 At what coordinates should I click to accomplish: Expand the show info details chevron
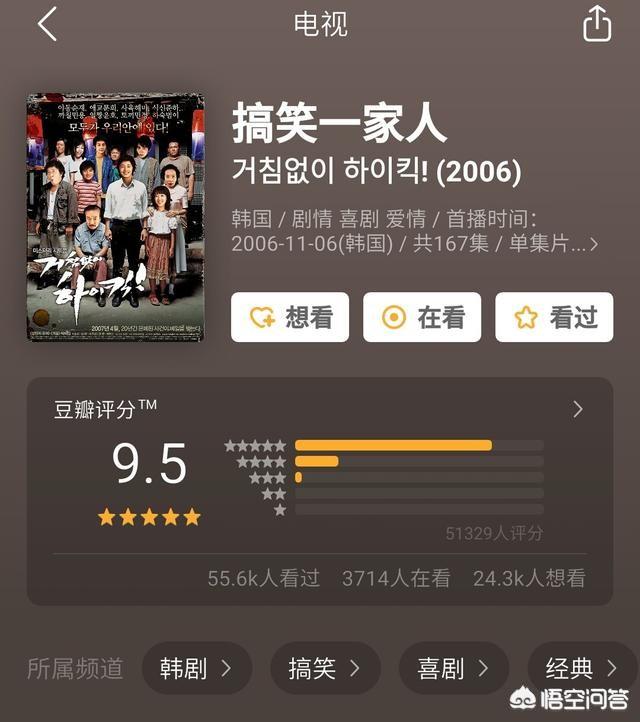595,243
